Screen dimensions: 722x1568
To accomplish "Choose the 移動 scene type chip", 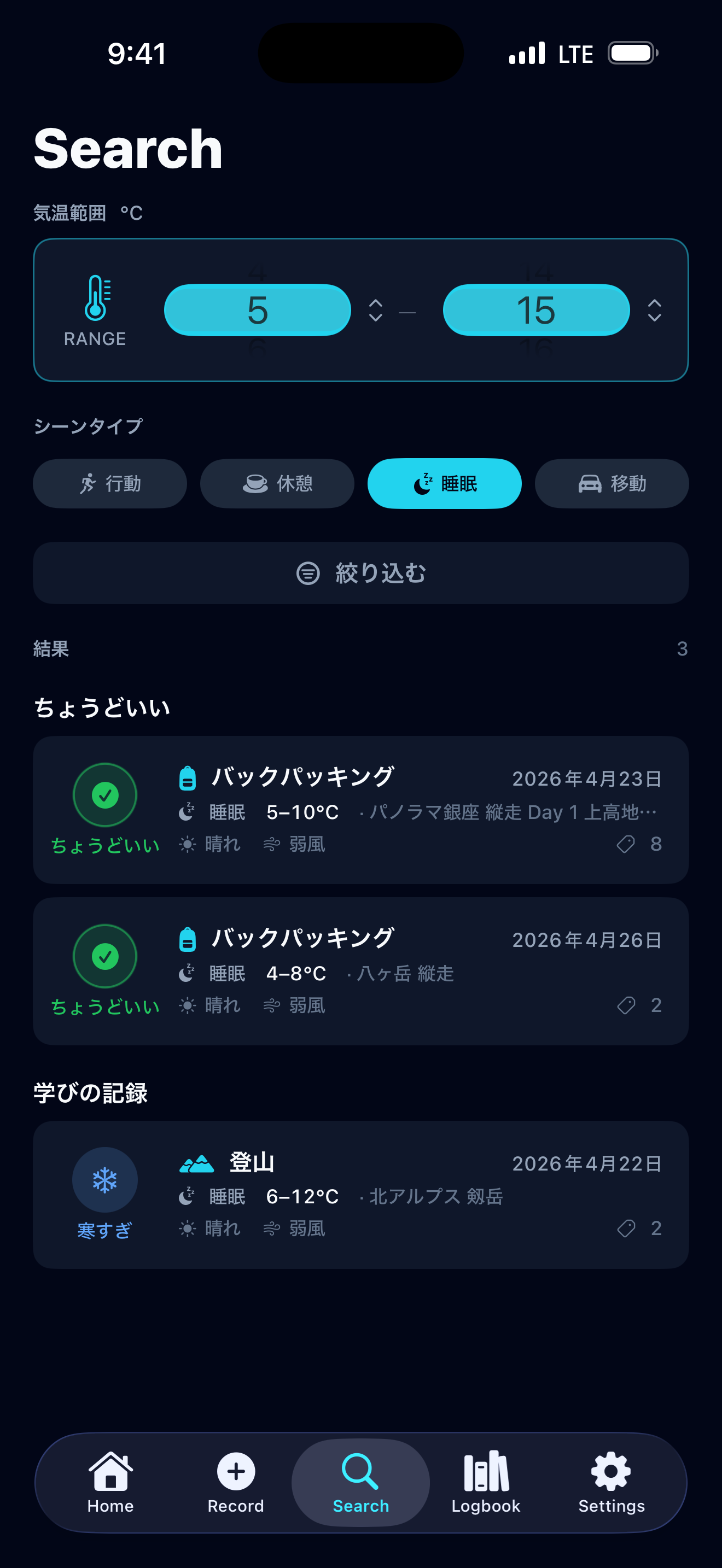I will coord(611,483).
